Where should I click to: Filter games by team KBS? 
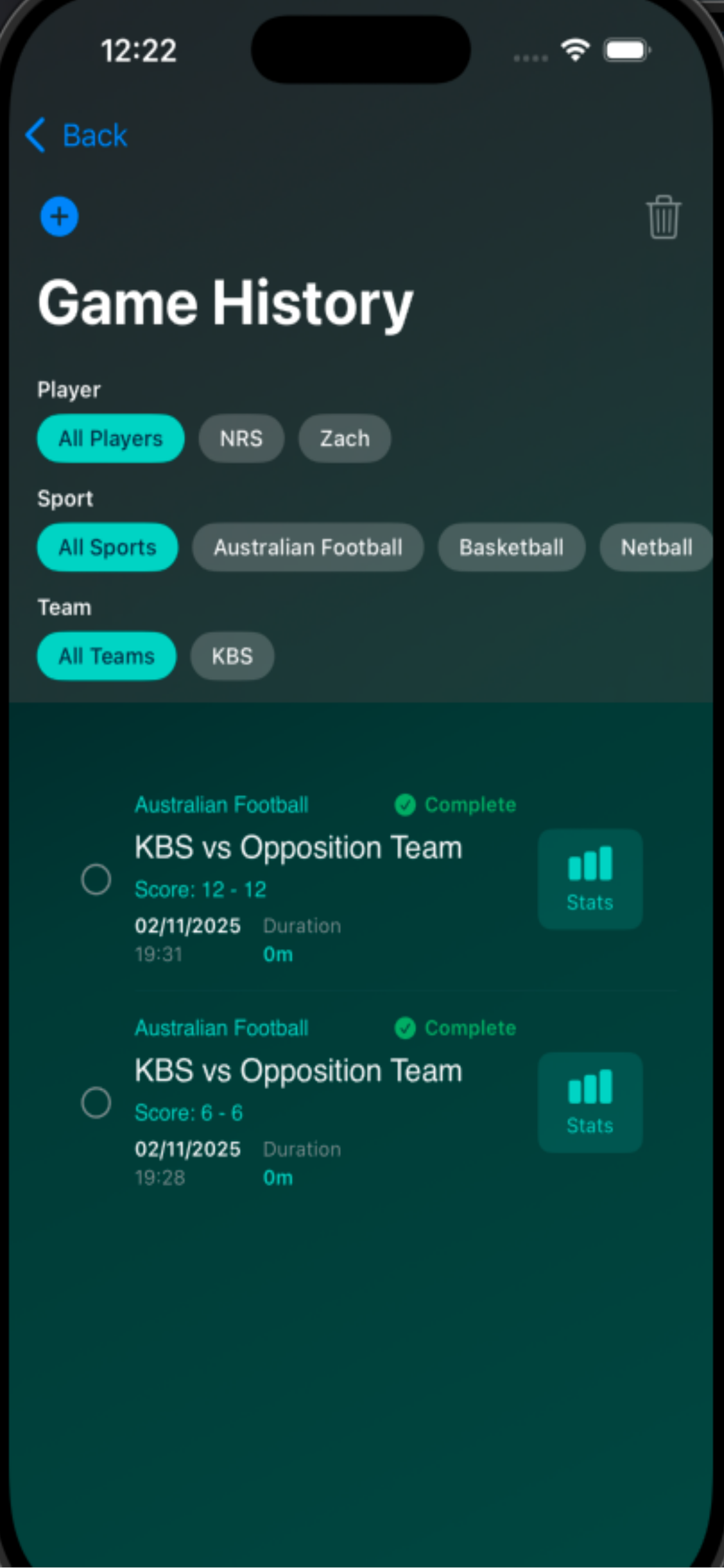pyautogui.click(x=232, y=656)
